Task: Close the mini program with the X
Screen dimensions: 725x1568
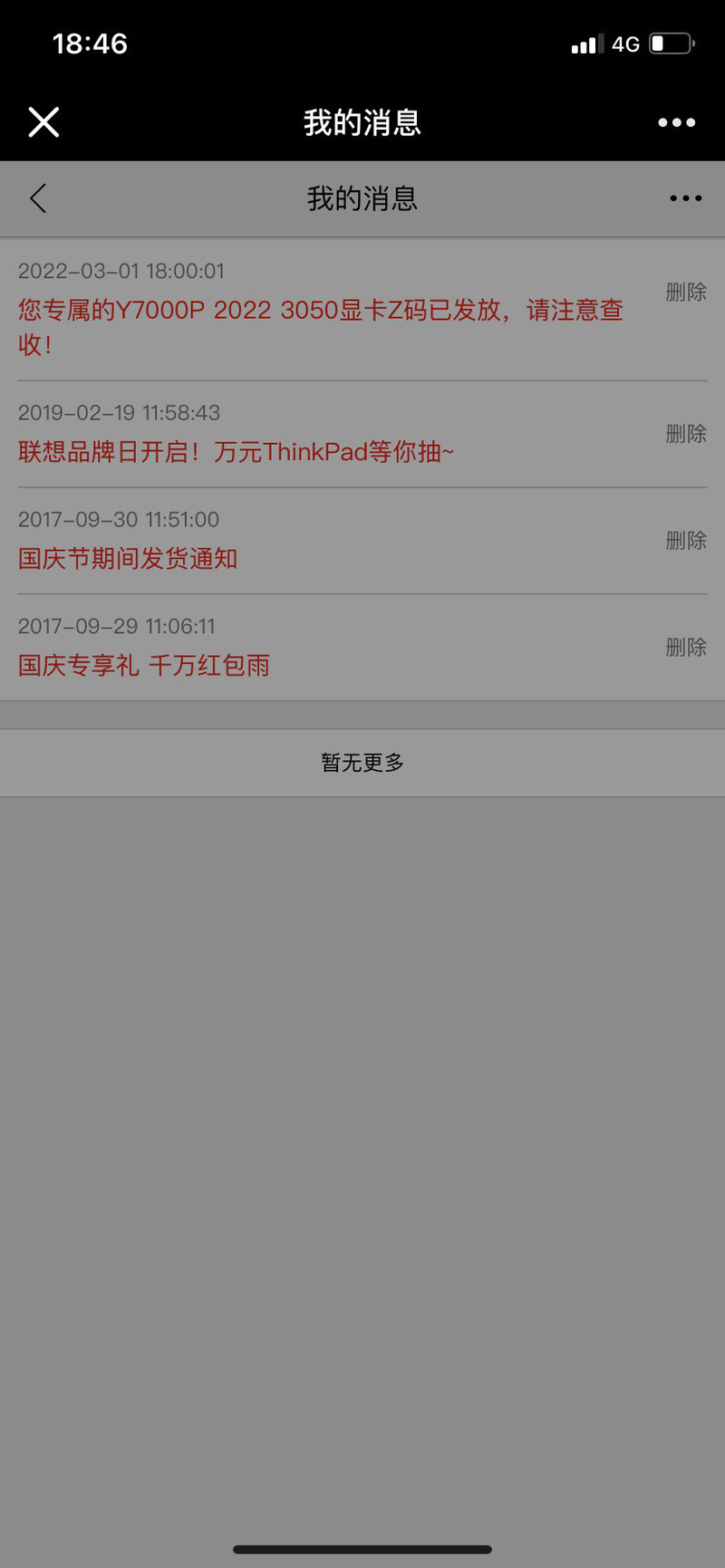Action: point(43,122)
